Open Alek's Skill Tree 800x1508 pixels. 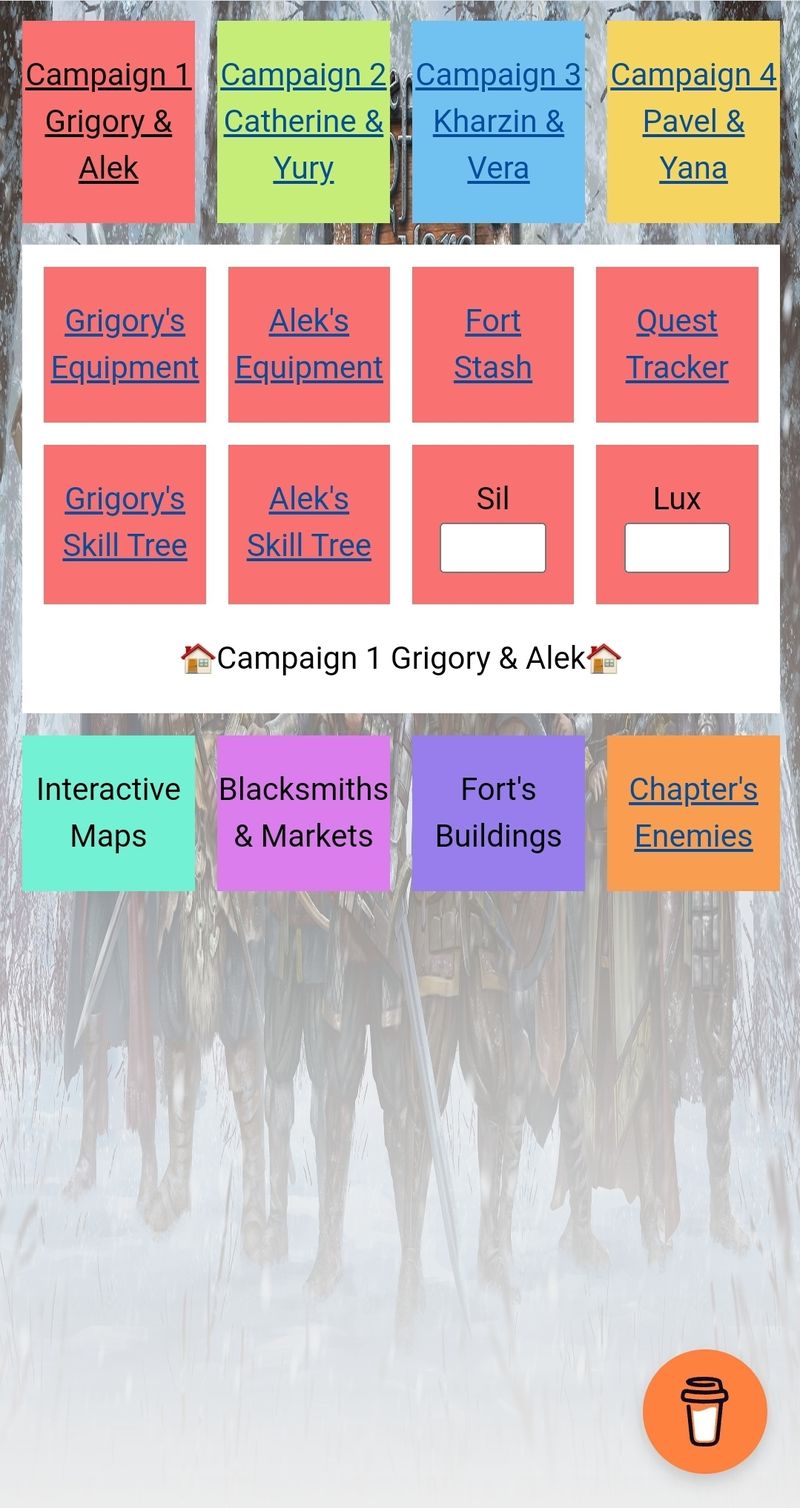click(x=309, y=522)
